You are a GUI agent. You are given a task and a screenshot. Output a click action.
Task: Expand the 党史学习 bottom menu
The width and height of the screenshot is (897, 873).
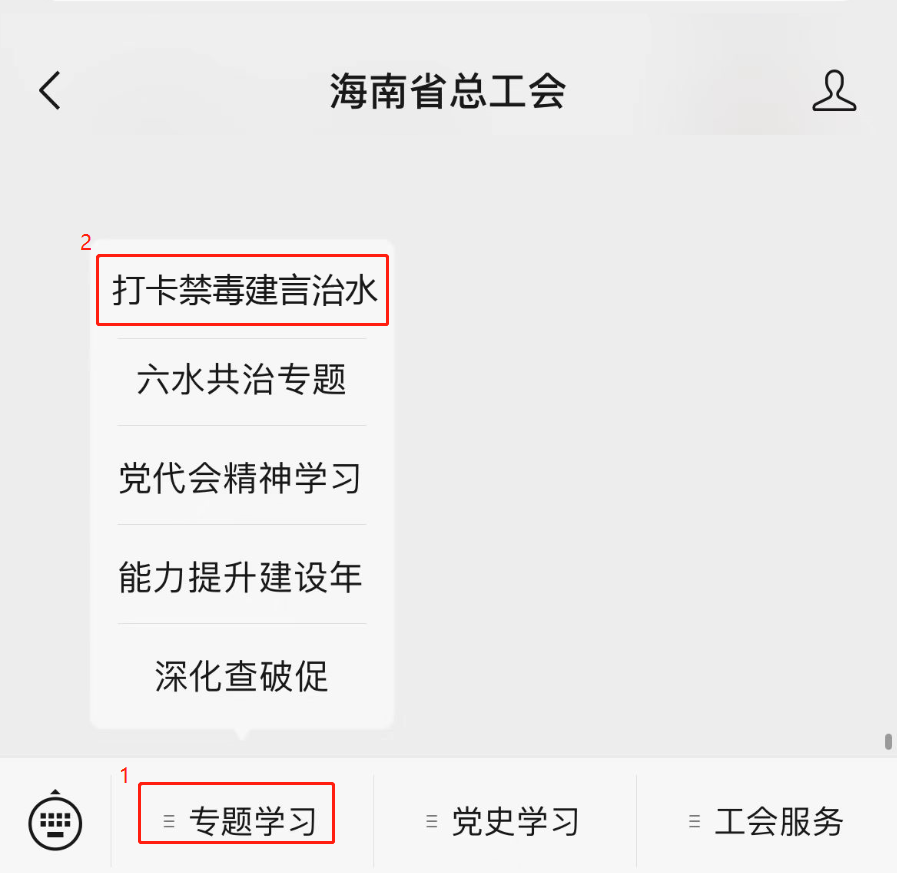pyautogui.click(x=505, y=822)
